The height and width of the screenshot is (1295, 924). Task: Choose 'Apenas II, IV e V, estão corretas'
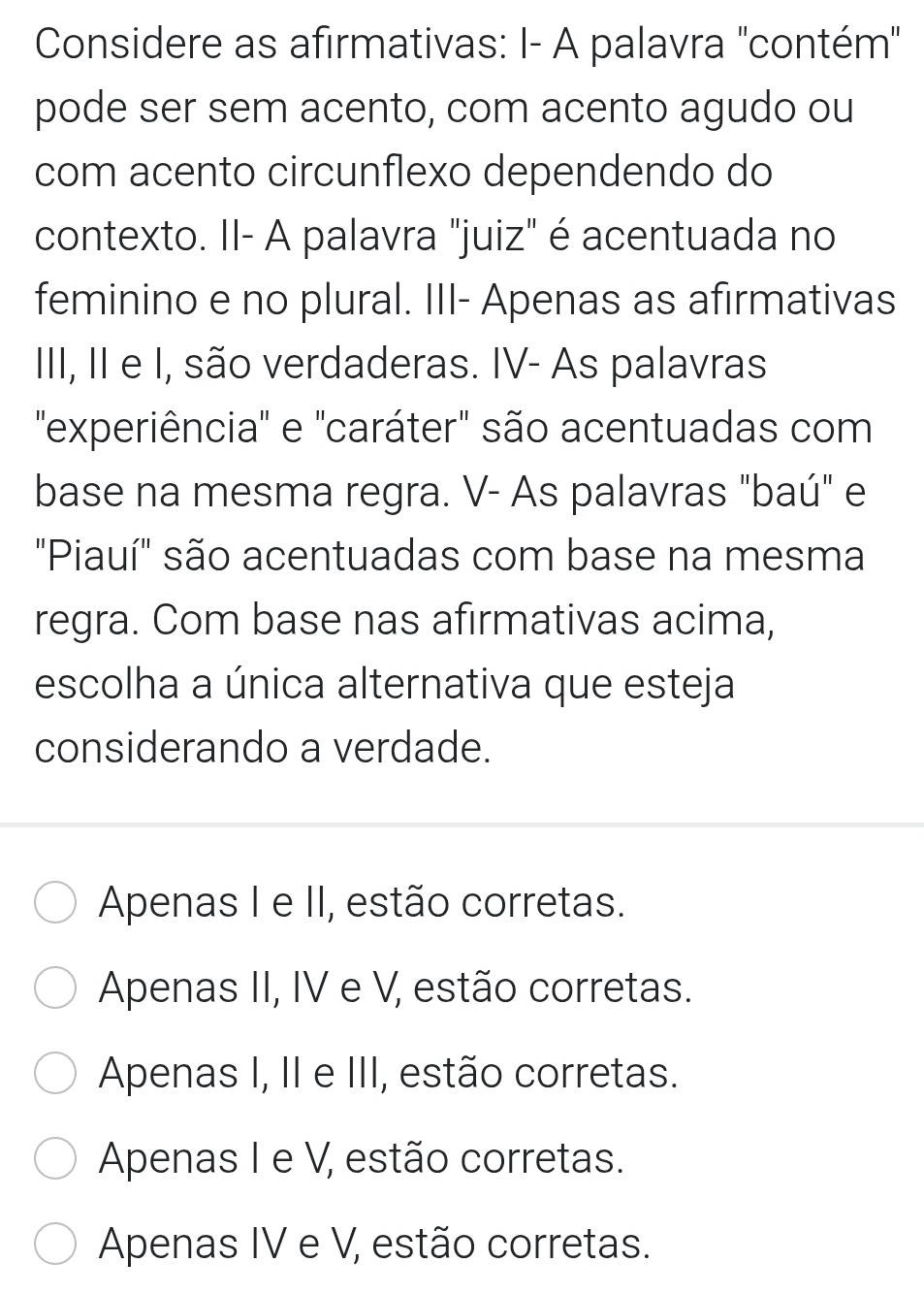[x=55, y=988]
